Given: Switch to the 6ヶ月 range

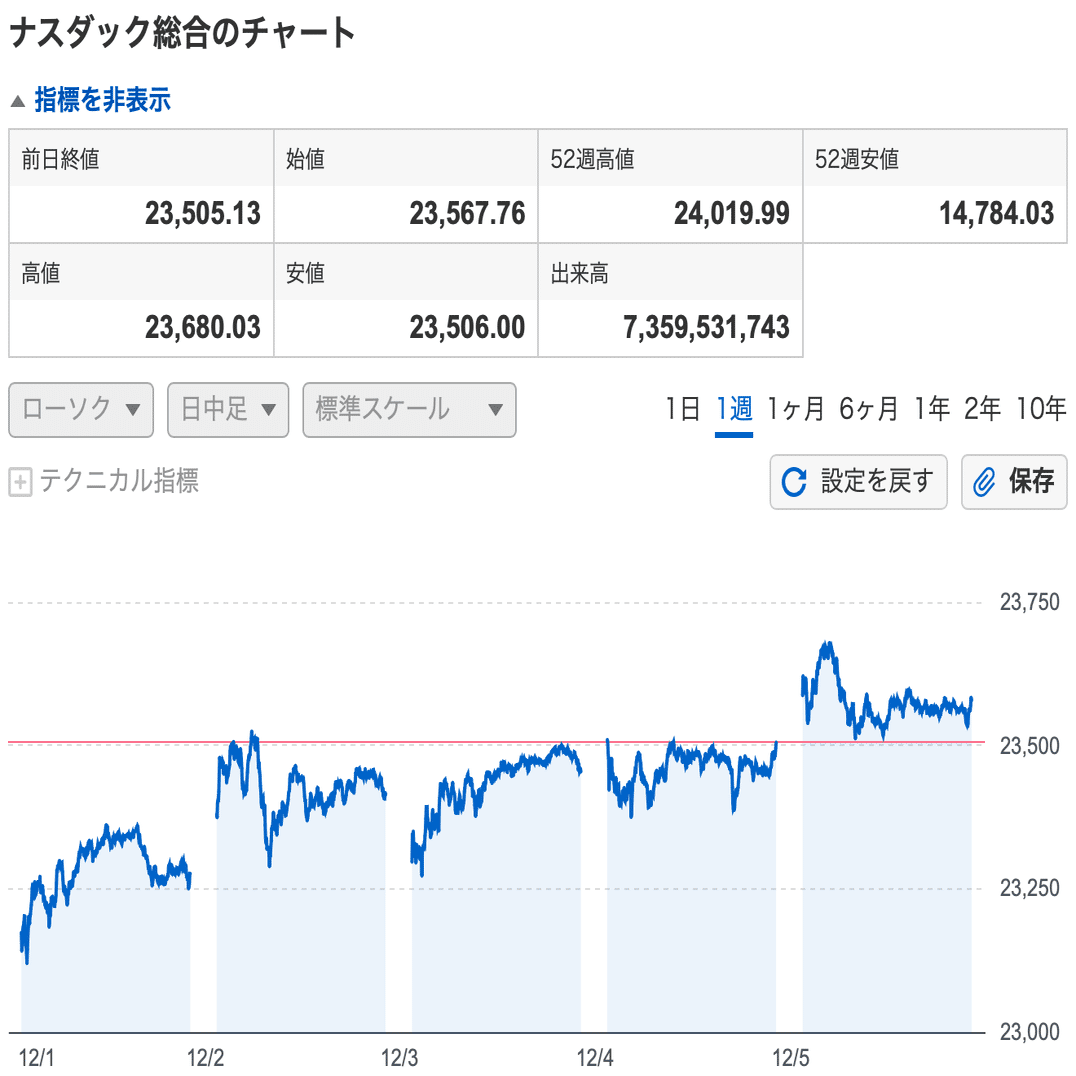Looking at the screenshot, I should pyautogui.click(x=869, y=409).
